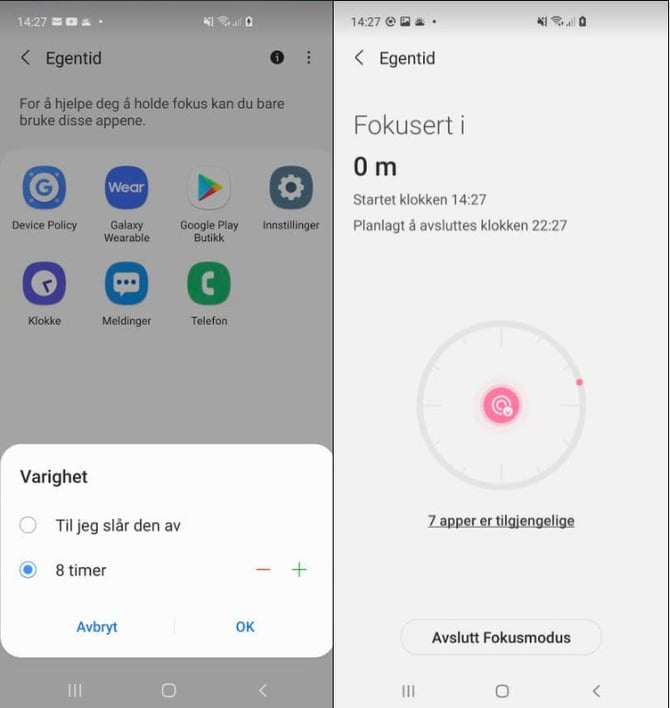The image size is (670, 708).
Task: Select the "Til jeg slår den av" option
Action: tap(29, 525)
